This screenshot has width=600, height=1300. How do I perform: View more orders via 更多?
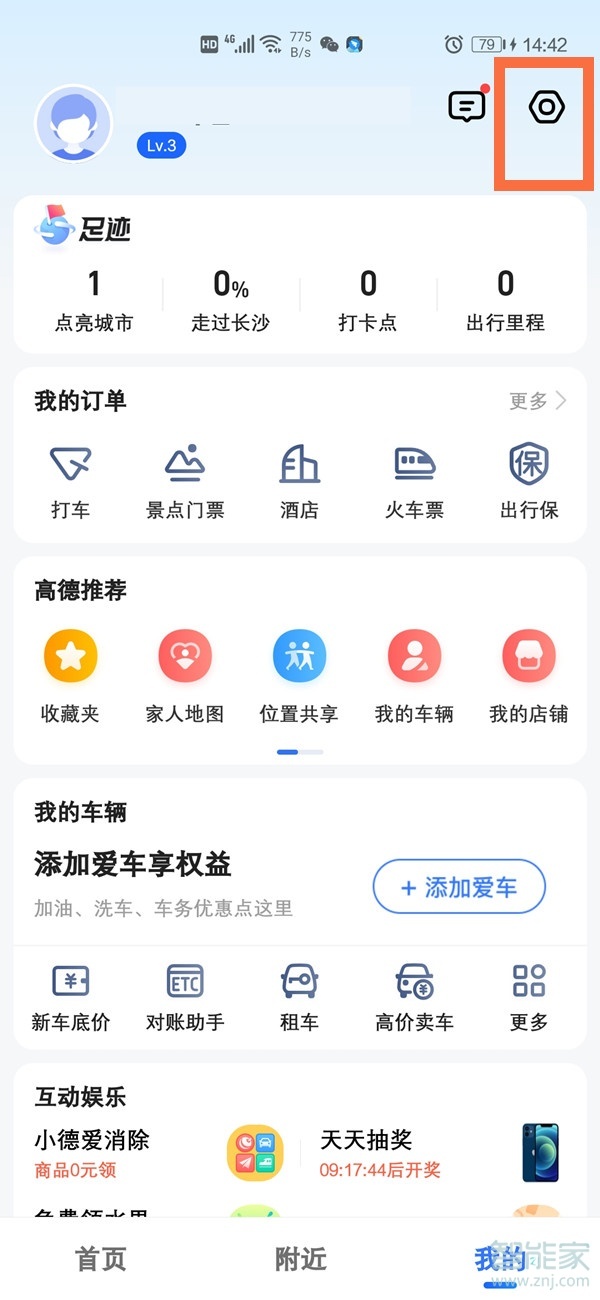(538, 401)
